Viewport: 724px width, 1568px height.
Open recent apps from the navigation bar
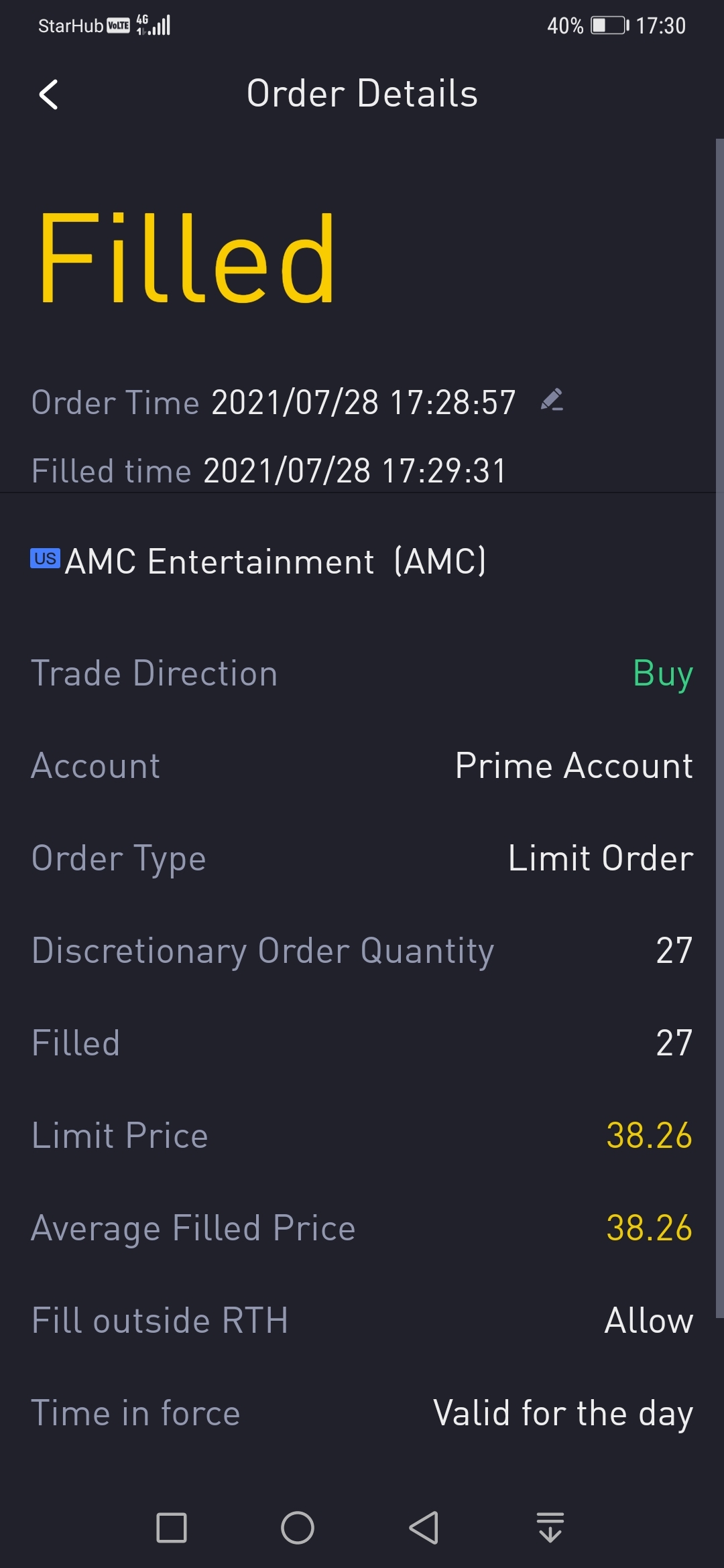[x=171, y=1528]
